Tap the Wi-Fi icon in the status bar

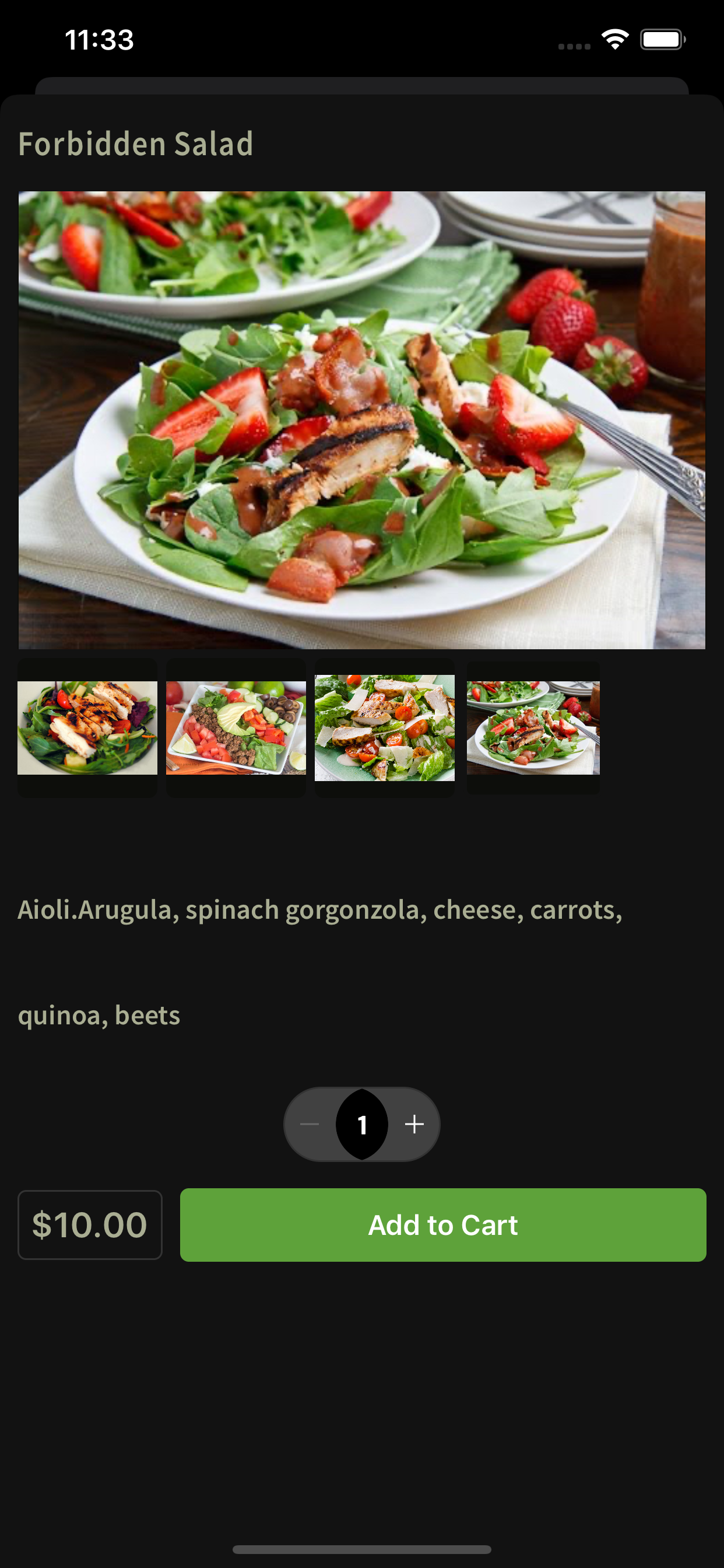point(615,38)
